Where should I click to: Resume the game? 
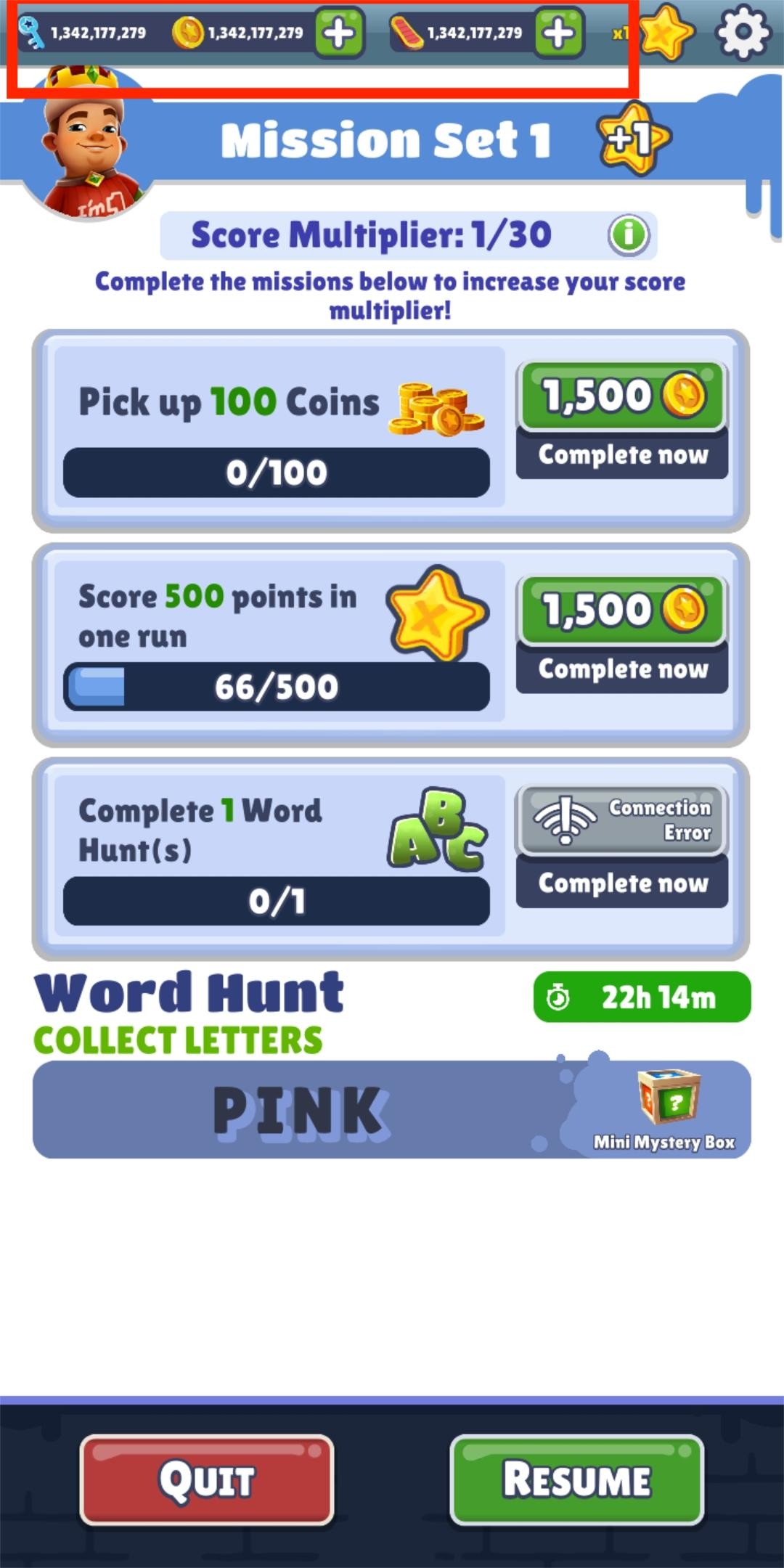click(577, 1479)
